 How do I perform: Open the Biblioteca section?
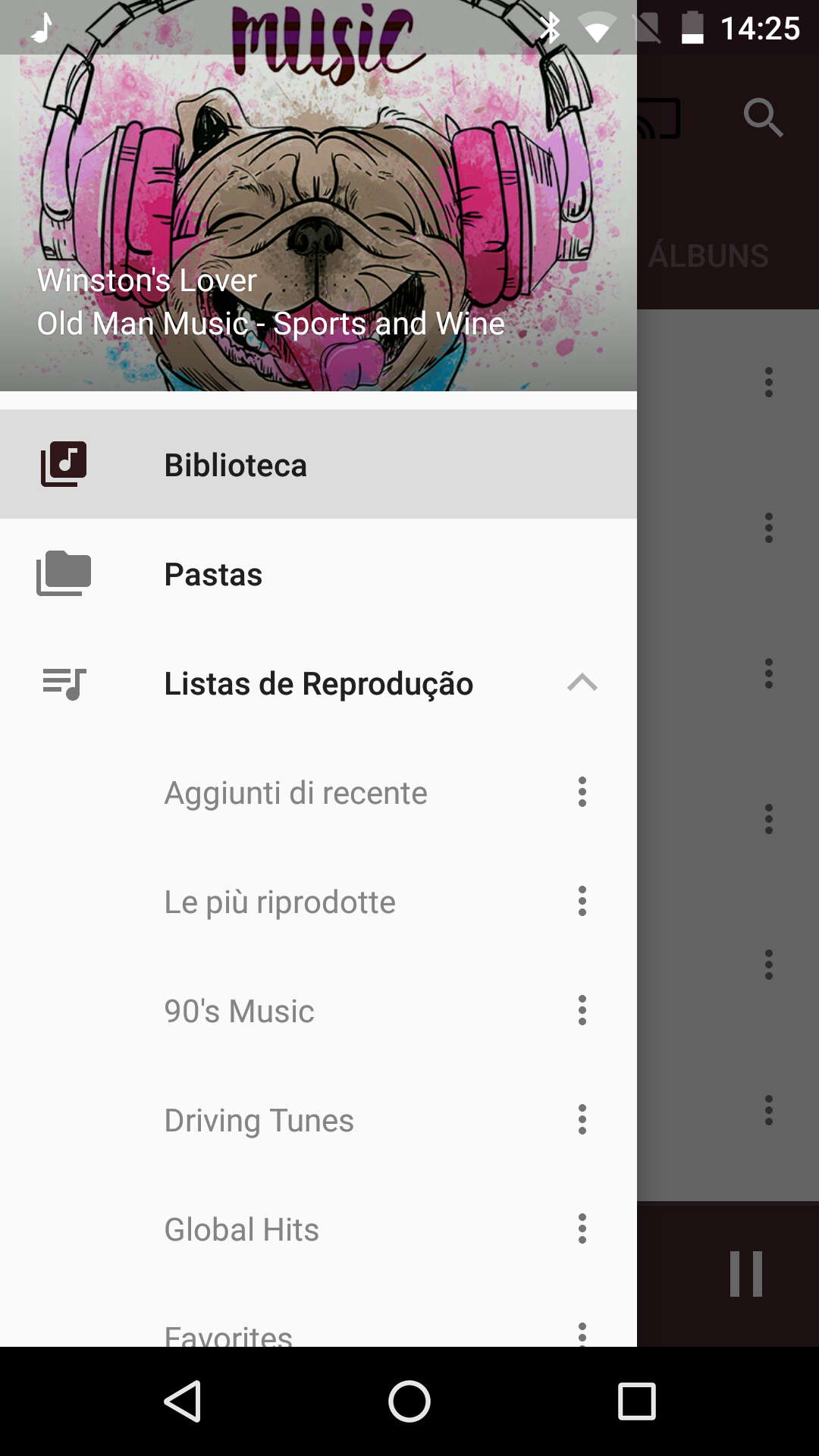tap(318, 465)
